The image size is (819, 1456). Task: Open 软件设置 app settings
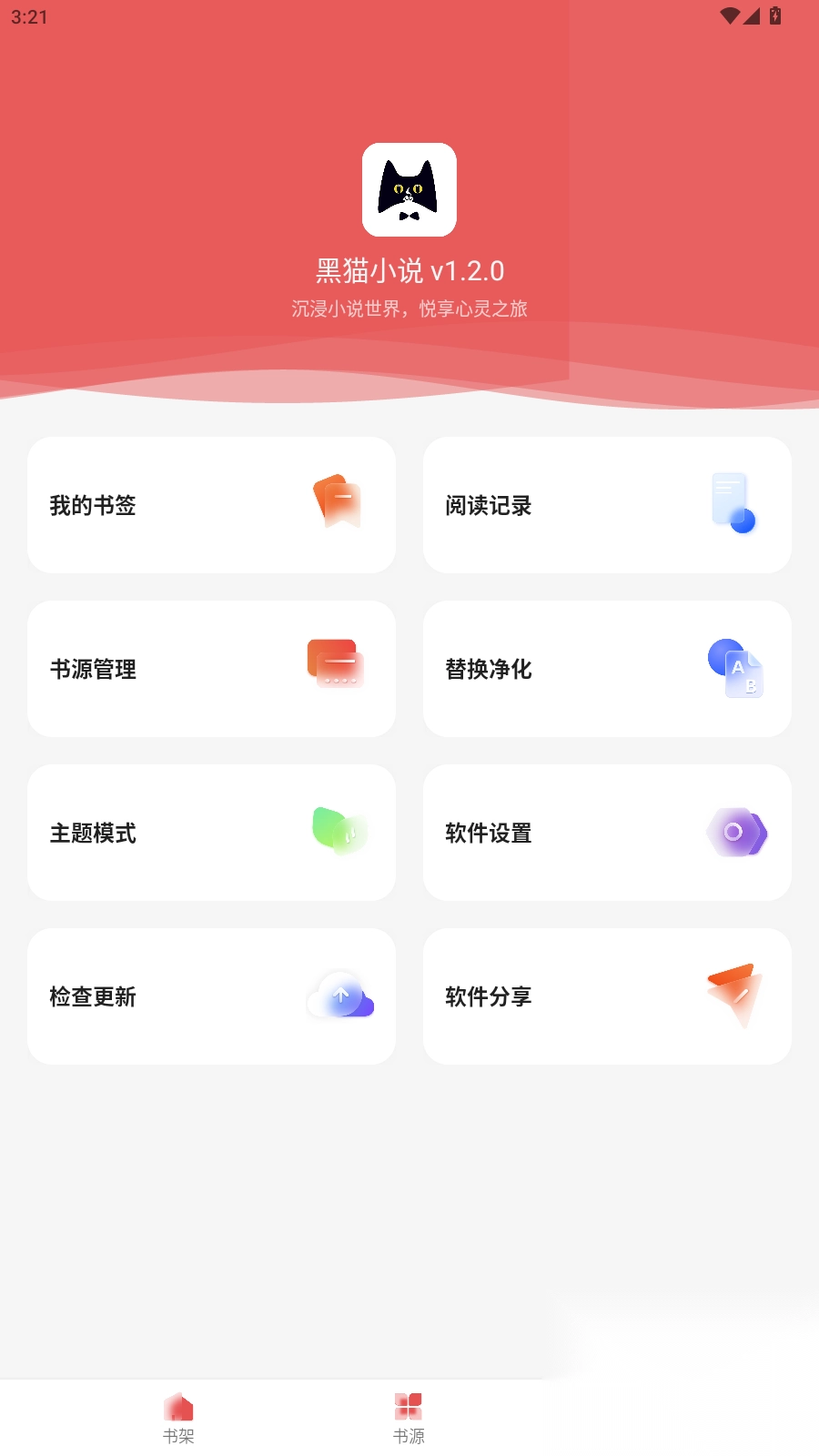pos(607,833)
